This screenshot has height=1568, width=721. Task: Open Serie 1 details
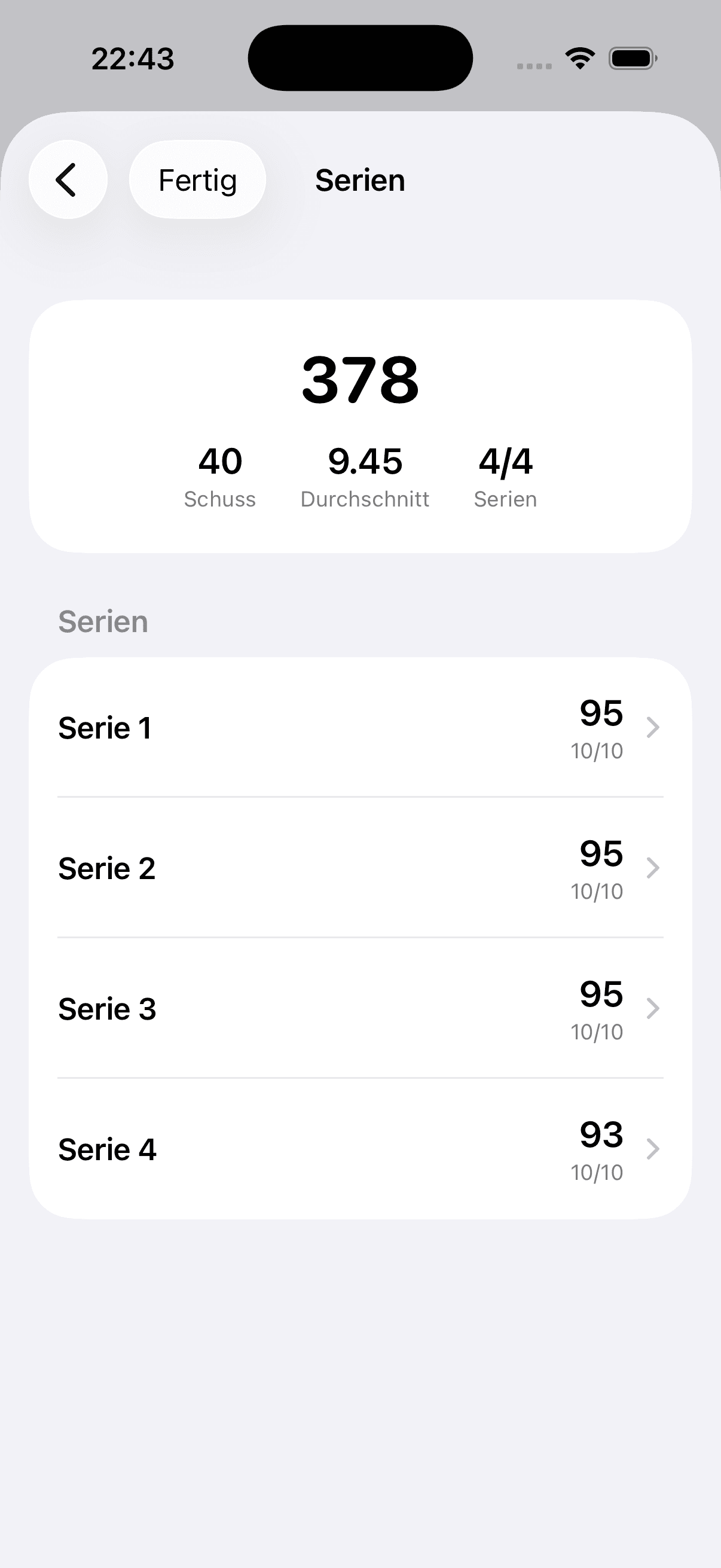click(360, 728)
